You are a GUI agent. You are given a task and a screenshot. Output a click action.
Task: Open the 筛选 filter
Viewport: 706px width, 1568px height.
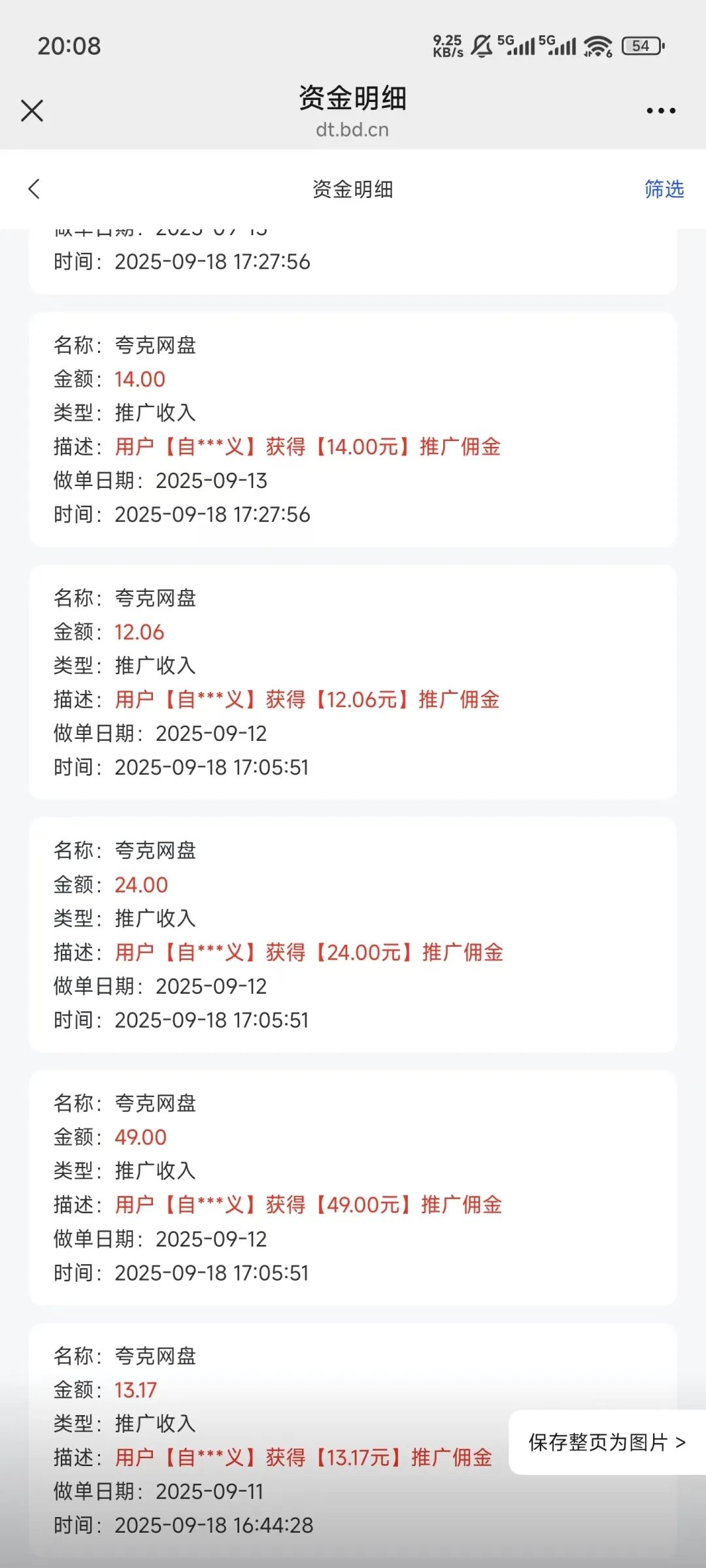coord(664,189)
